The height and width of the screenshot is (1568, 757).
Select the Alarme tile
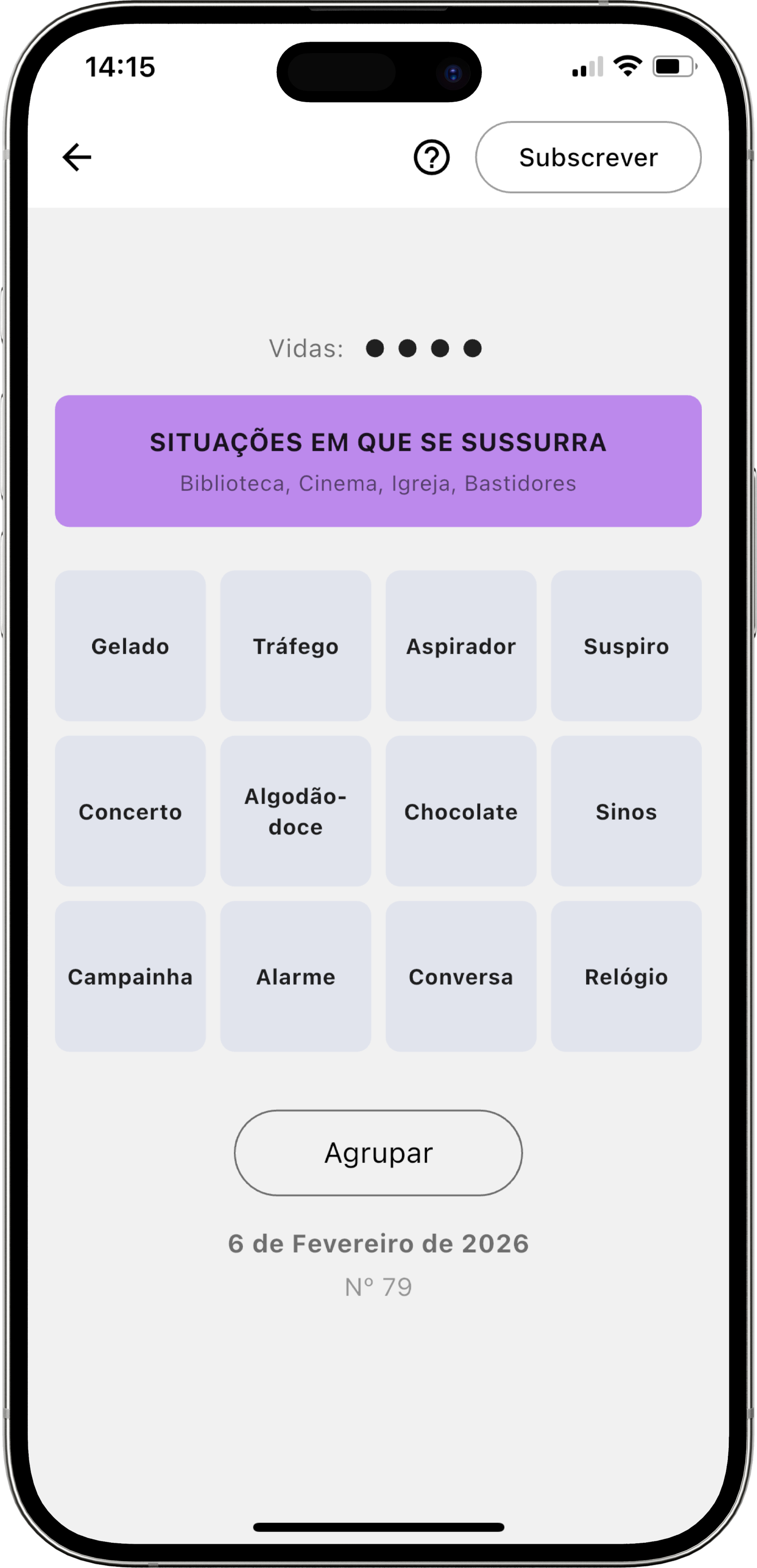click(x=295, y=977)
